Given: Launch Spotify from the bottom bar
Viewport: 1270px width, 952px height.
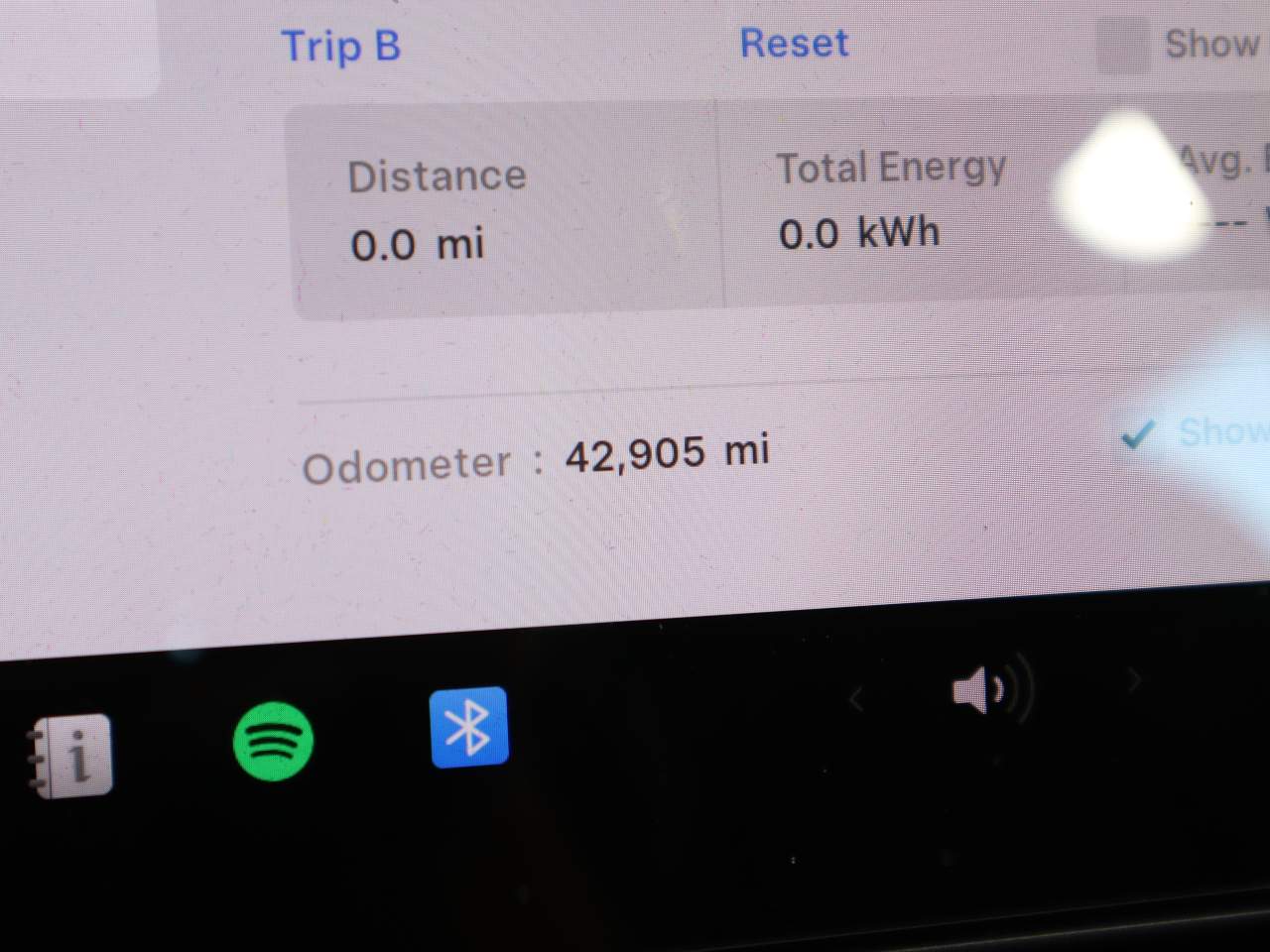Looking at the screenshot, I should (x=273, y=741).
